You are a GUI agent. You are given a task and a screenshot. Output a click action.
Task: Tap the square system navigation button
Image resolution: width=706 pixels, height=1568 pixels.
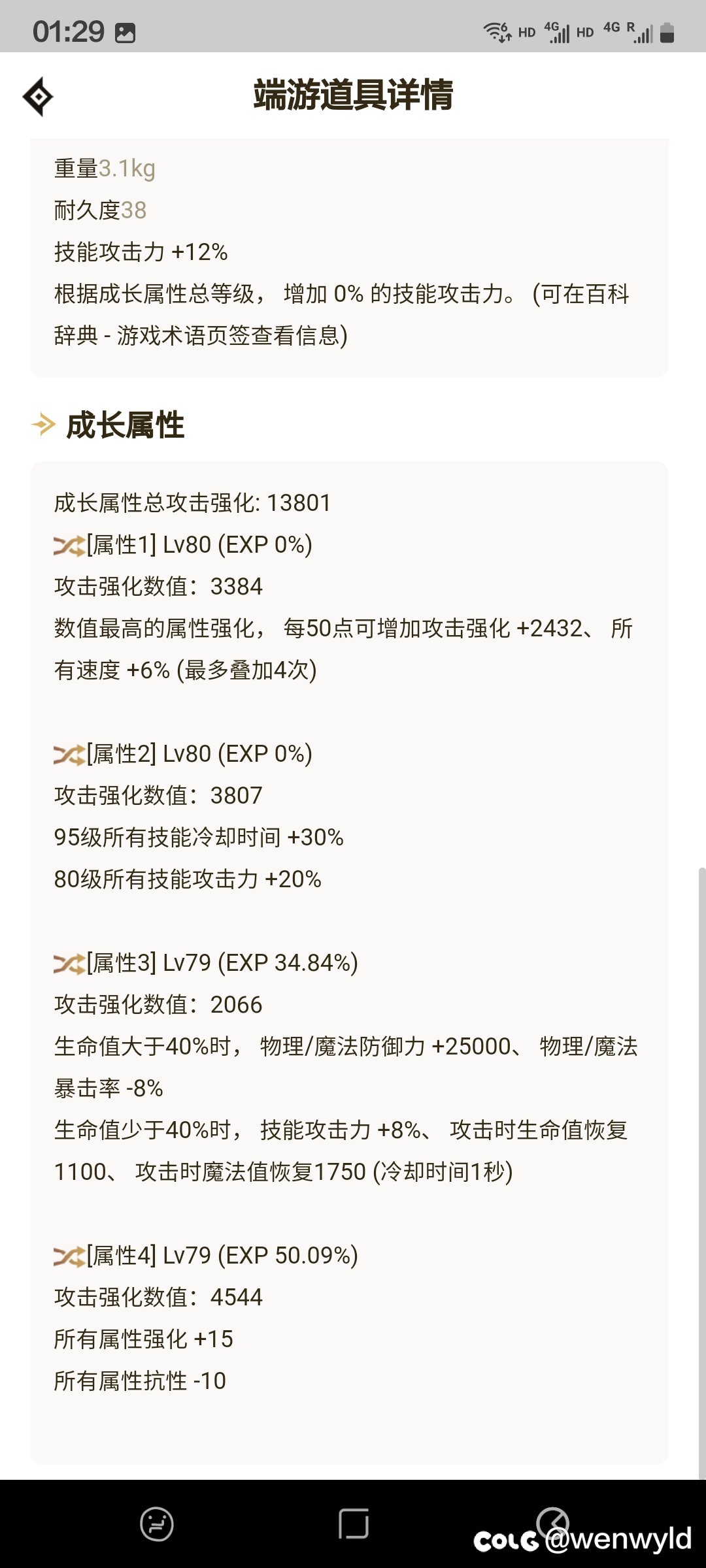(x=354, y=1524)
